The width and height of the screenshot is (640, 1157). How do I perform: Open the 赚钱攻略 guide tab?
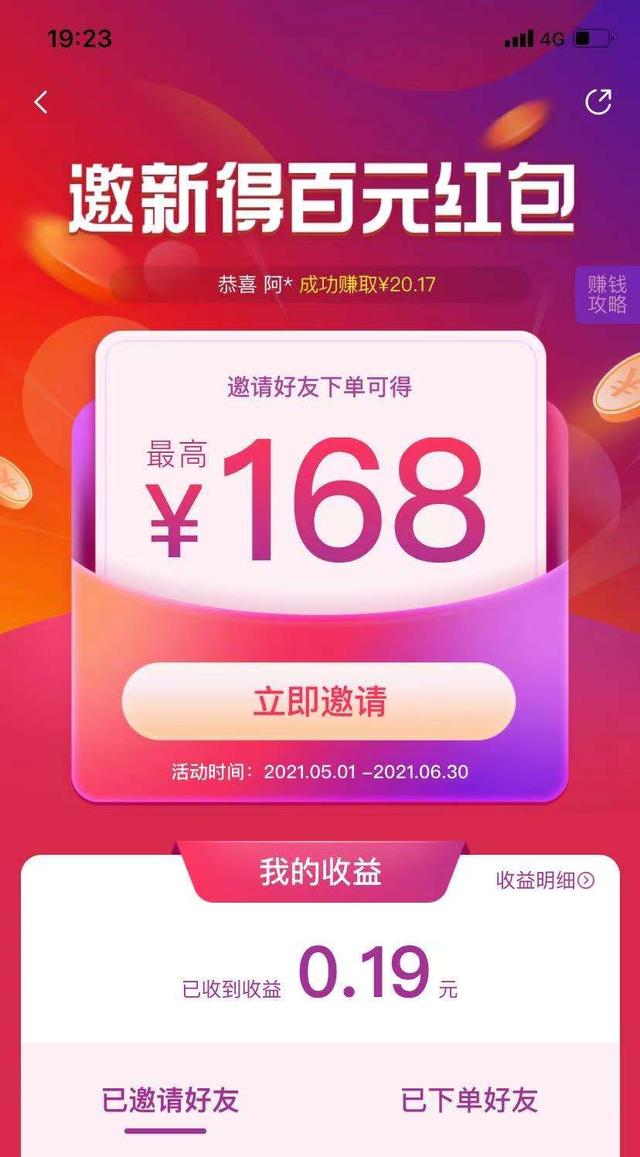[x=607, y=294]
